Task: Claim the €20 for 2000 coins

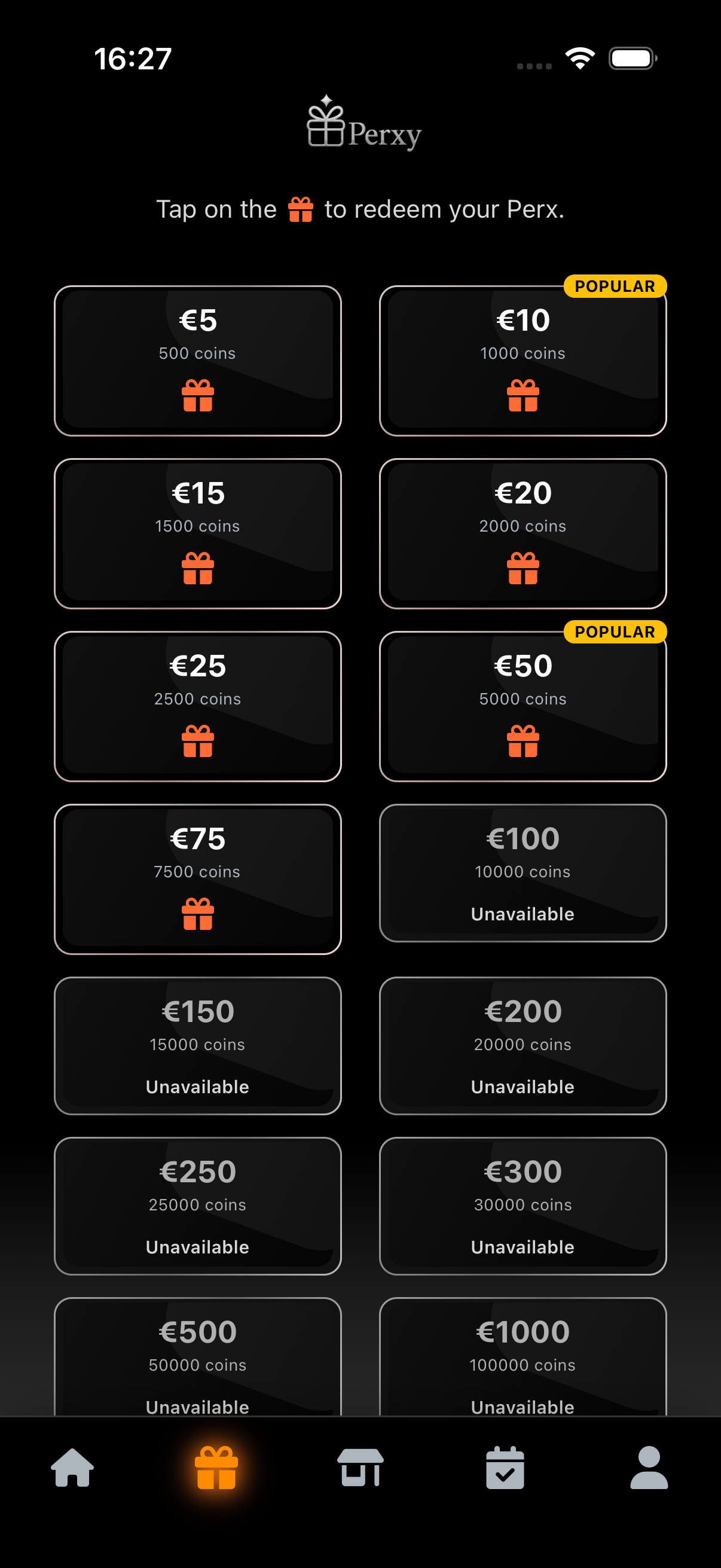Action: [x=523, y=568]
